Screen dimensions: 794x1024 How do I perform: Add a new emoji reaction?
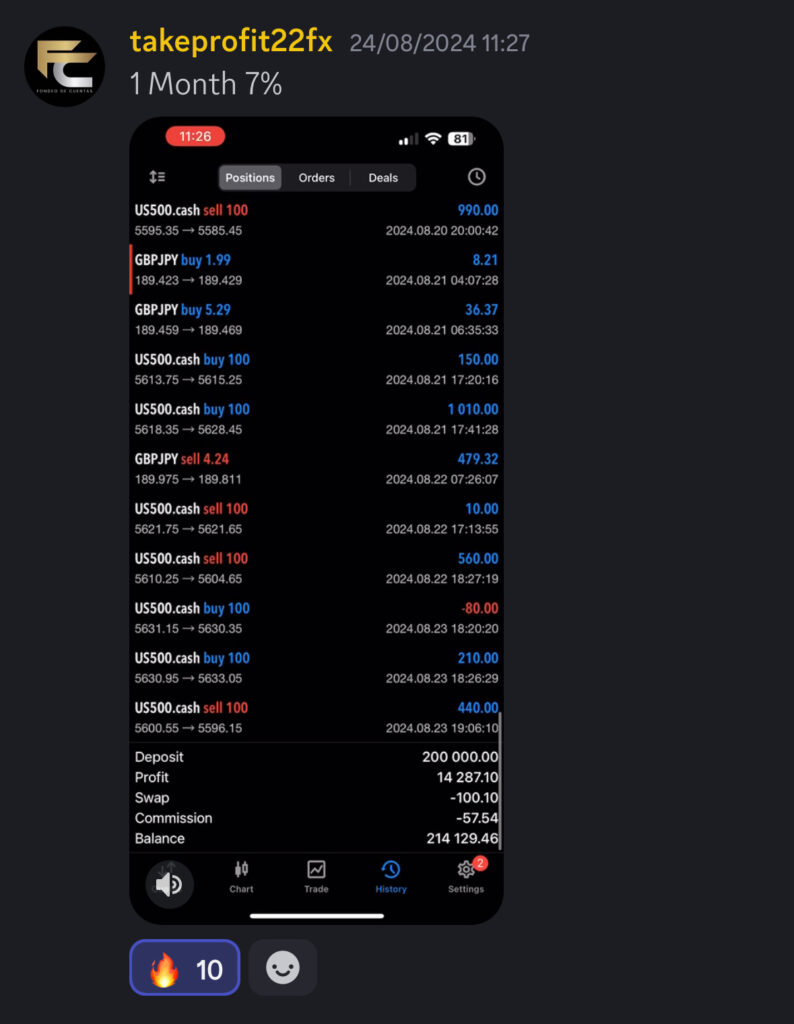pyautogui.click(x=283, y=968)
